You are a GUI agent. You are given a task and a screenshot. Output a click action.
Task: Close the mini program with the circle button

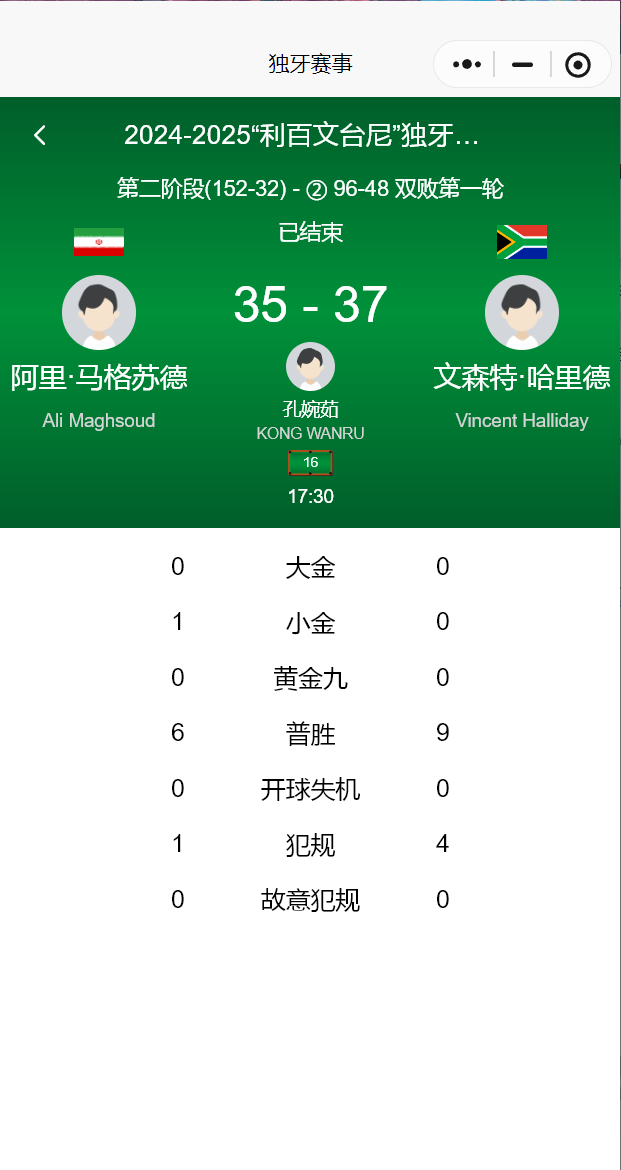578,65
